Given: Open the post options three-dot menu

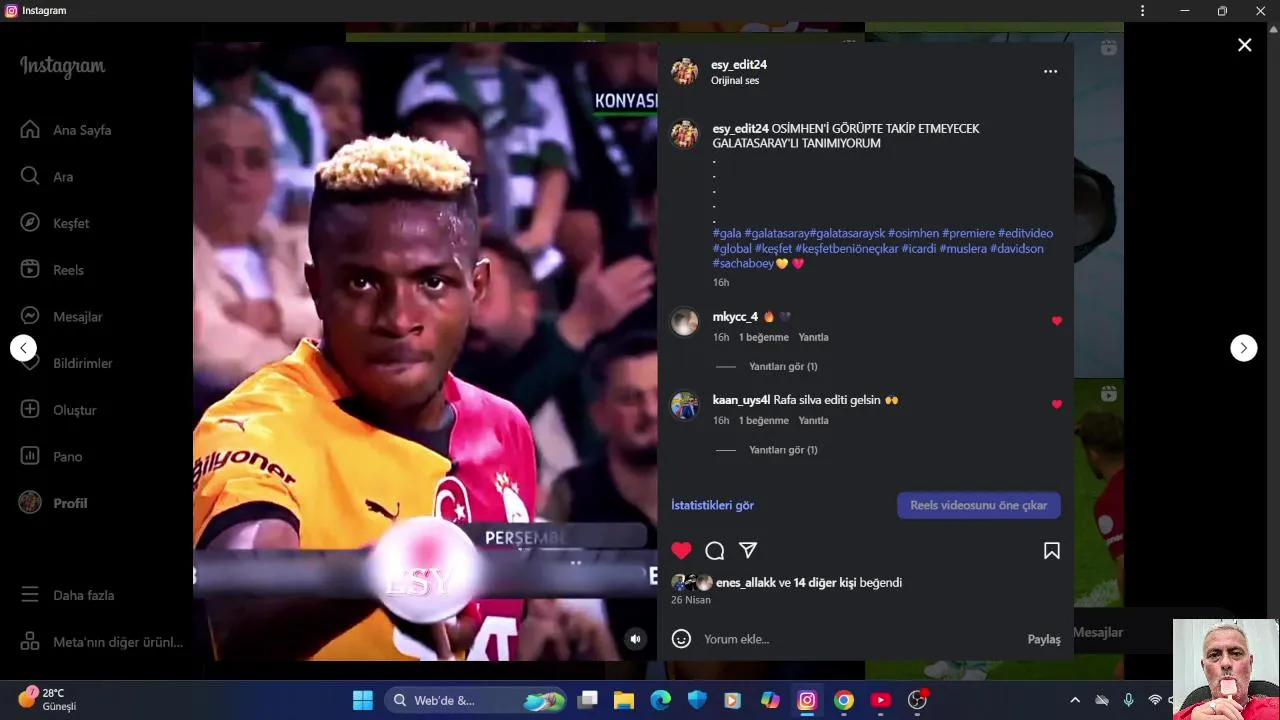Looking at the screenshot, I should (x=1050, y=72).
